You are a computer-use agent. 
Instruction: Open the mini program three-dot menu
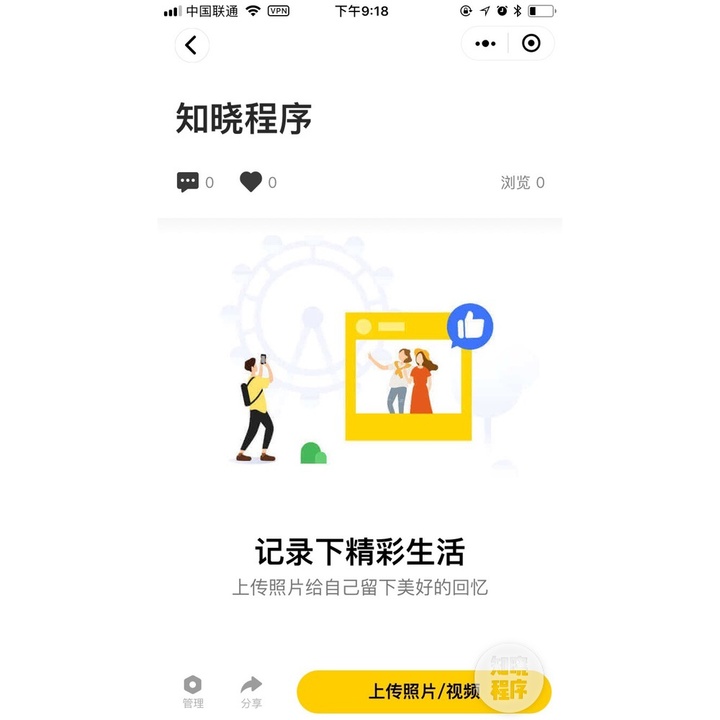click(485, 43)
